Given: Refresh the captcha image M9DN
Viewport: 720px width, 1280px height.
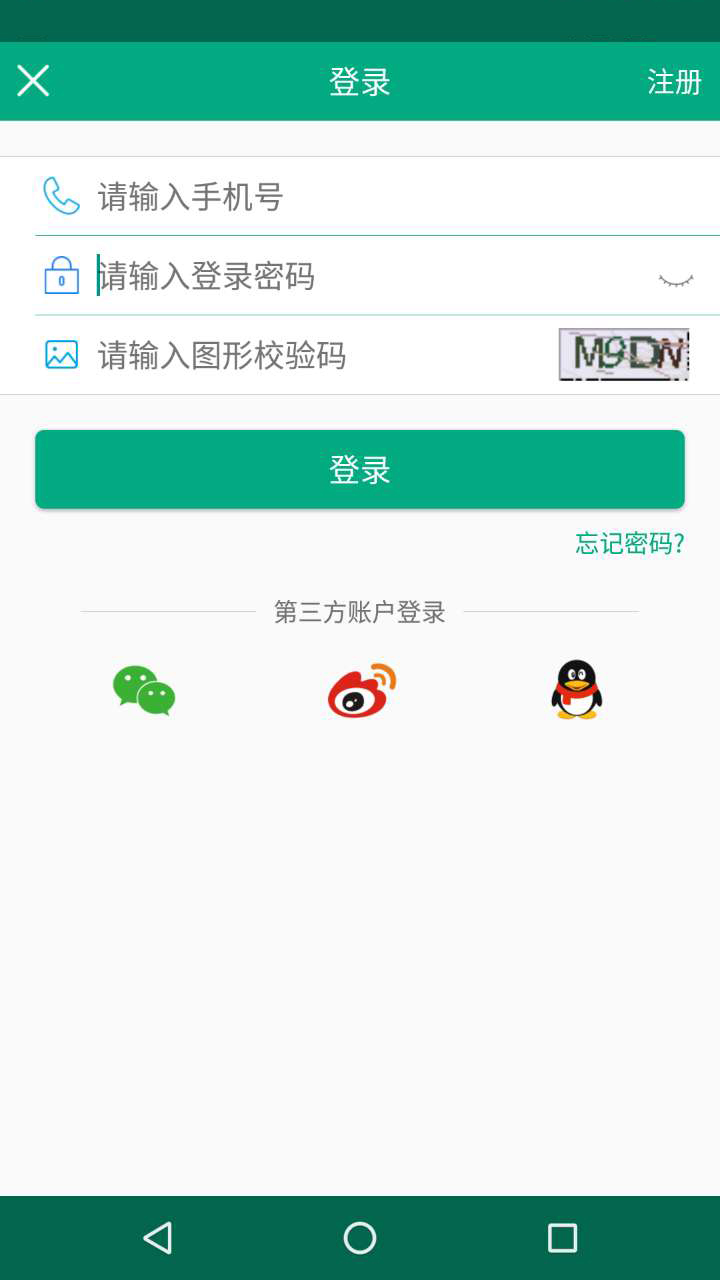Looking at the screenshot, I should (622, 355).
